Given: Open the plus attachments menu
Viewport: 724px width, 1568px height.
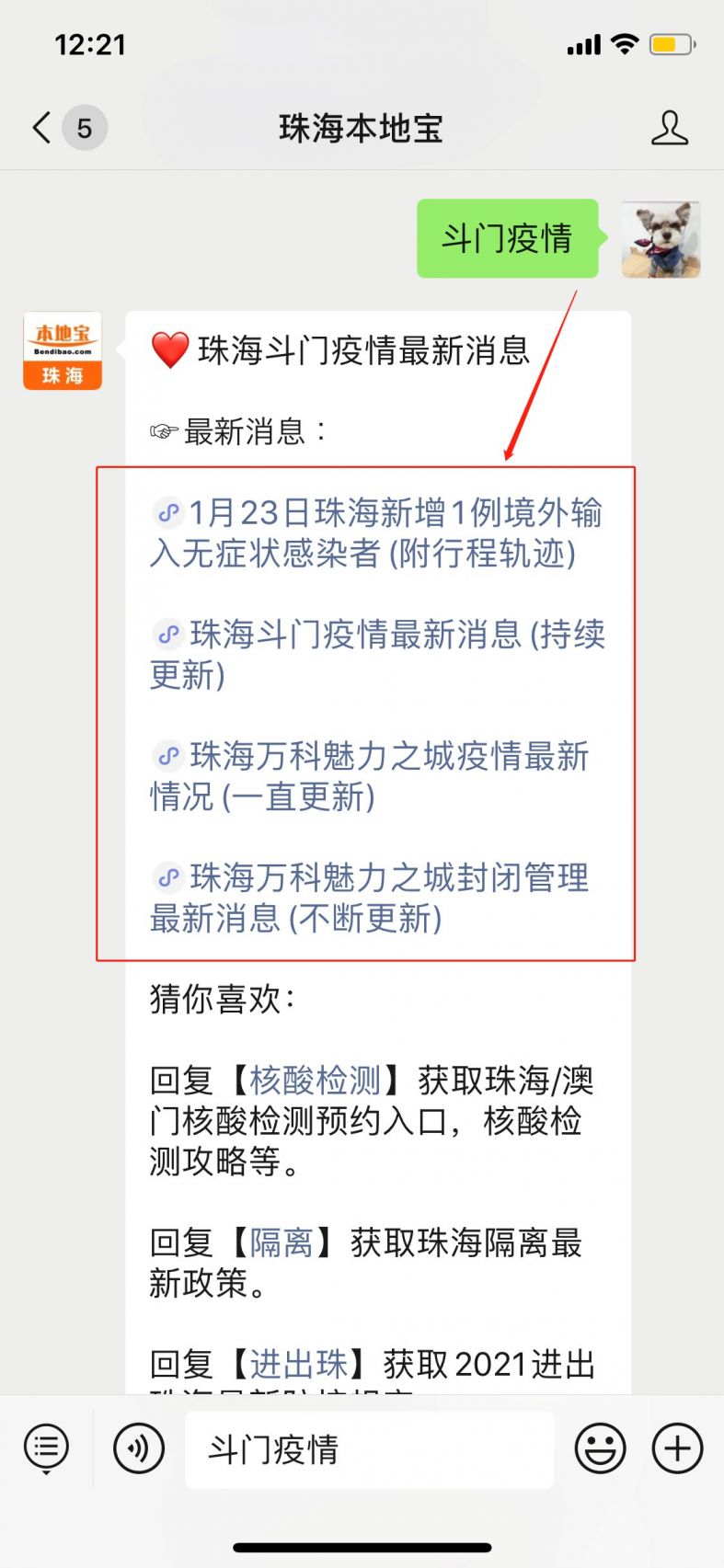Looking at the screenshot, I should pos(678,1449).
